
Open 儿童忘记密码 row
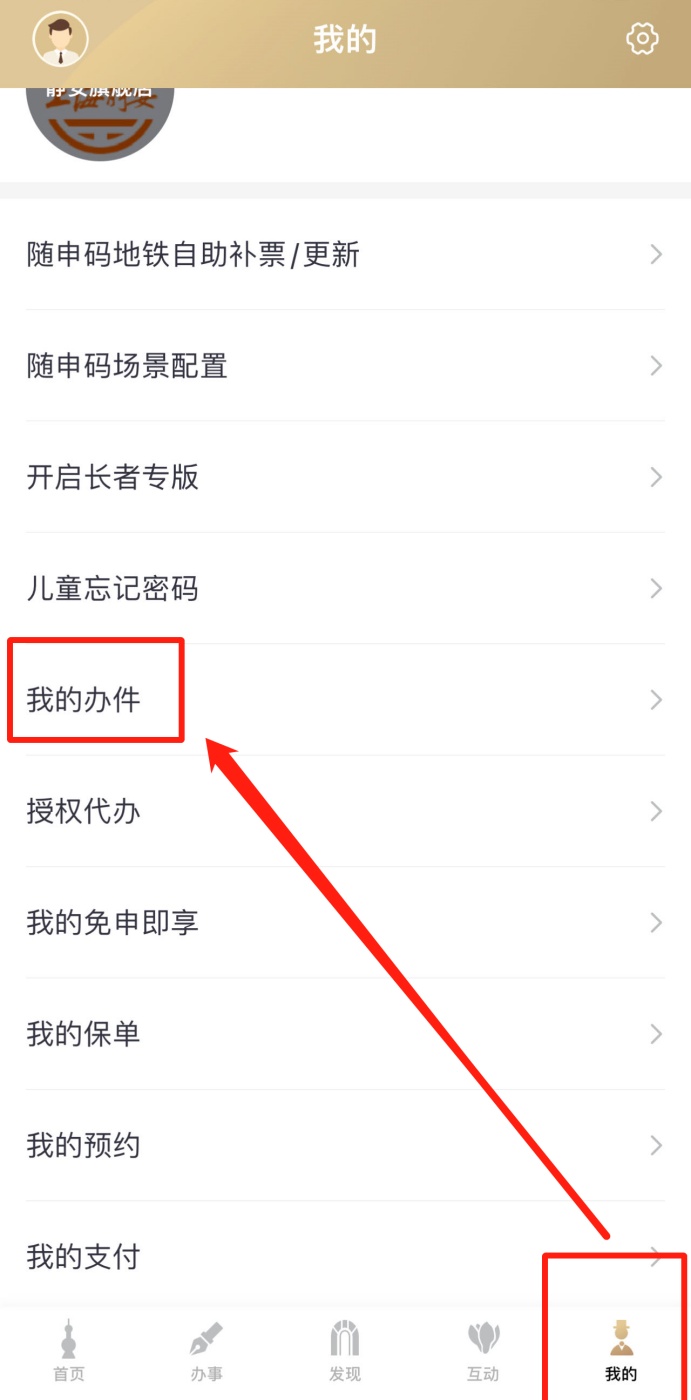coord(345,588)
